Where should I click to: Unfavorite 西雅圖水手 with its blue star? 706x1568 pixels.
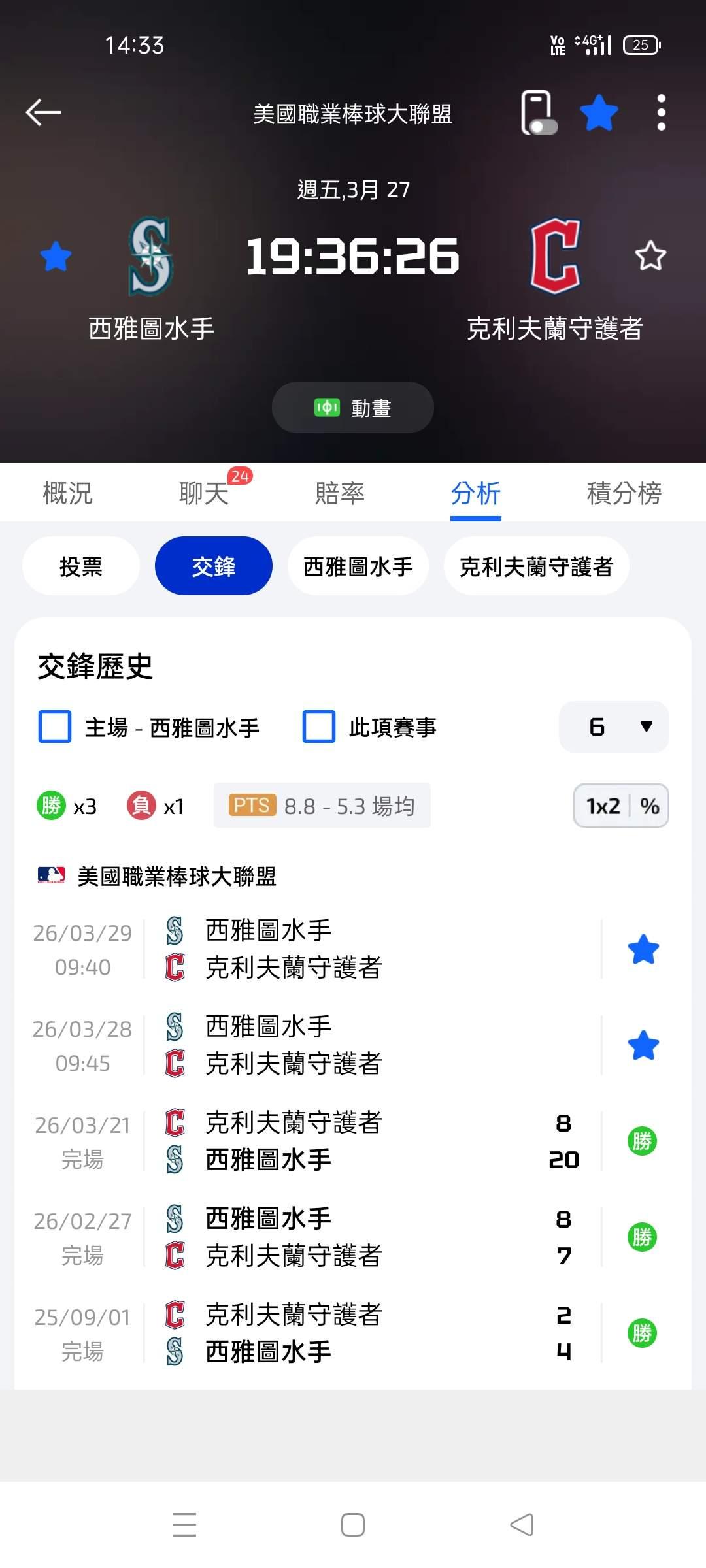[x=56, y=256]
